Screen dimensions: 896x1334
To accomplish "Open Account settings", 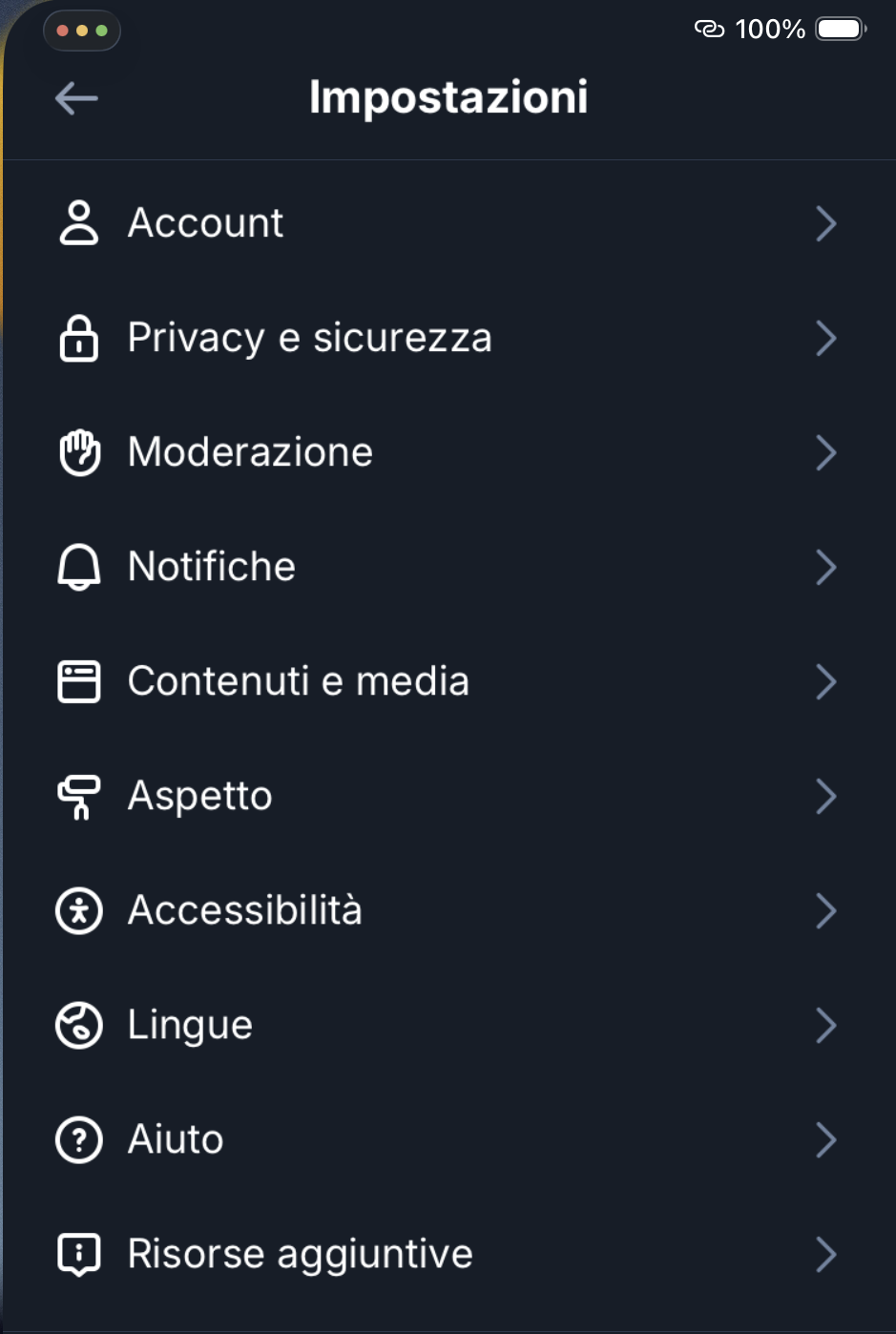I will click(x=206, y=223).
